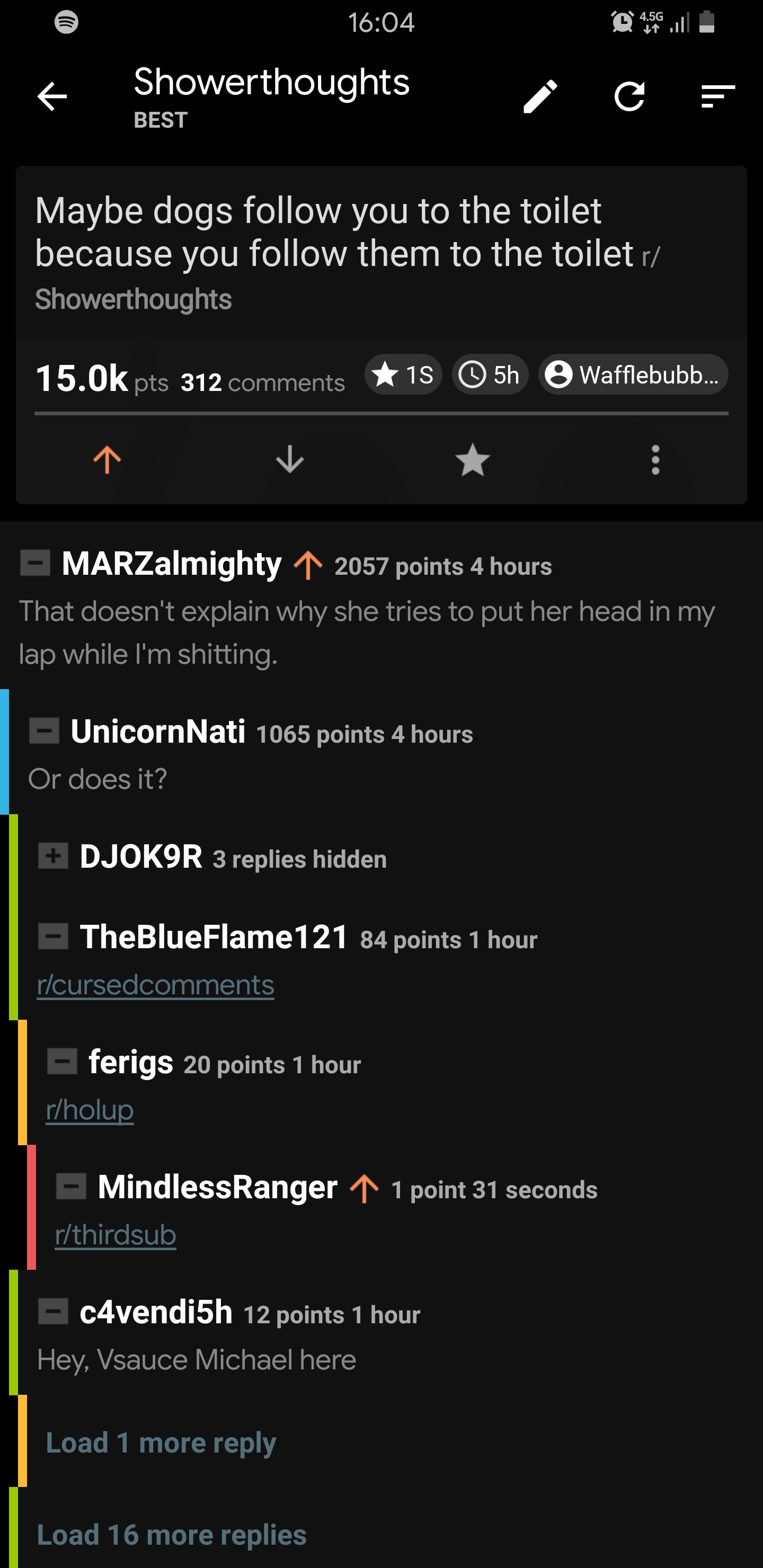Load 16 more replies
Image resolution: width=763 pixels, height=1568 pixels.
tap(172, 1535)
